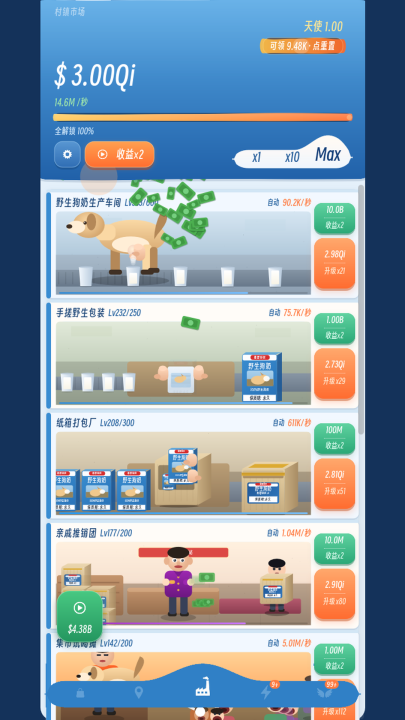Open the shop bag tab

tap(80, 693)
